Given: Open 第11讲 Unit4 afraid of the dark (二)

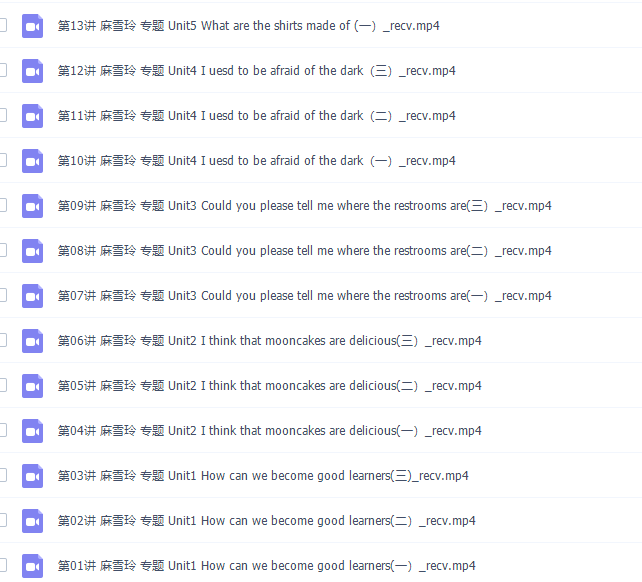Looking at the screenshot, I should tap(256, 116).
